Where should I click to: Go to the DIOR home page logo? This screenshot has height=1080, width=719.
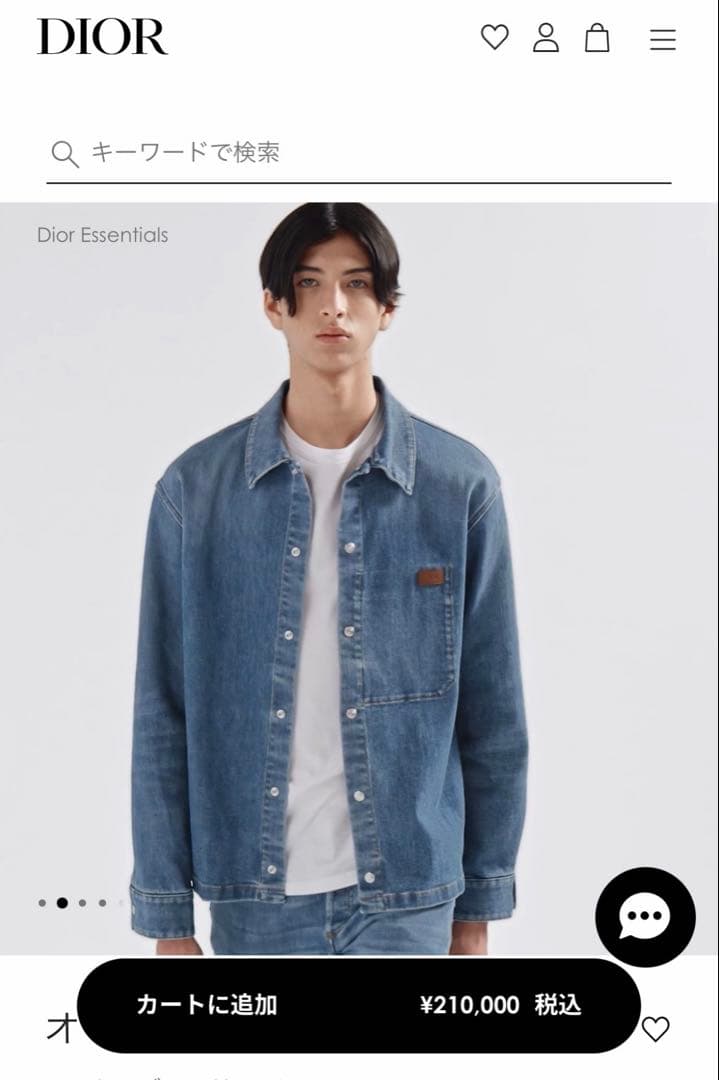click(x=102, y=37)
